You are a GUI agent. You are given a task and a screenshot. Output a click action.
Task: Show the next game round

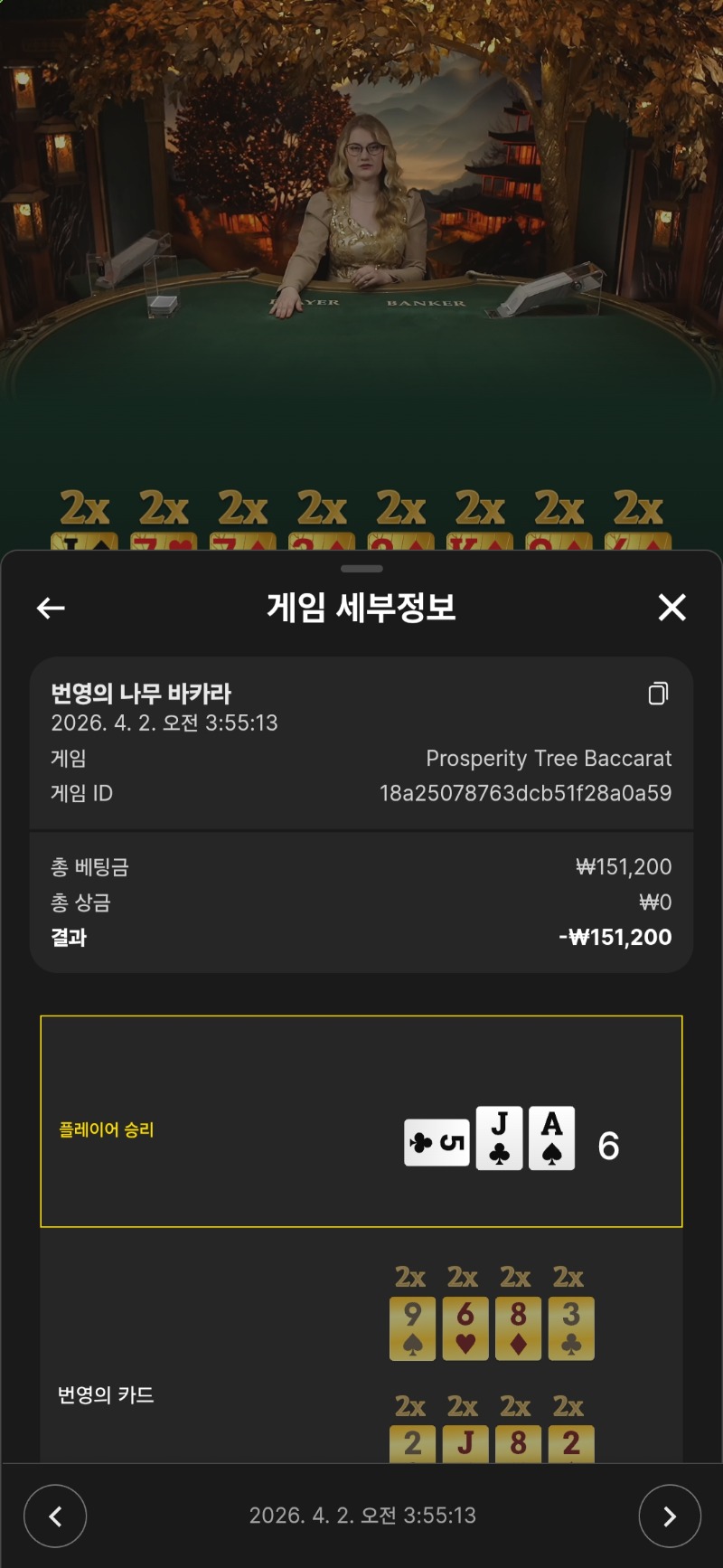[x=669, y=1516]
